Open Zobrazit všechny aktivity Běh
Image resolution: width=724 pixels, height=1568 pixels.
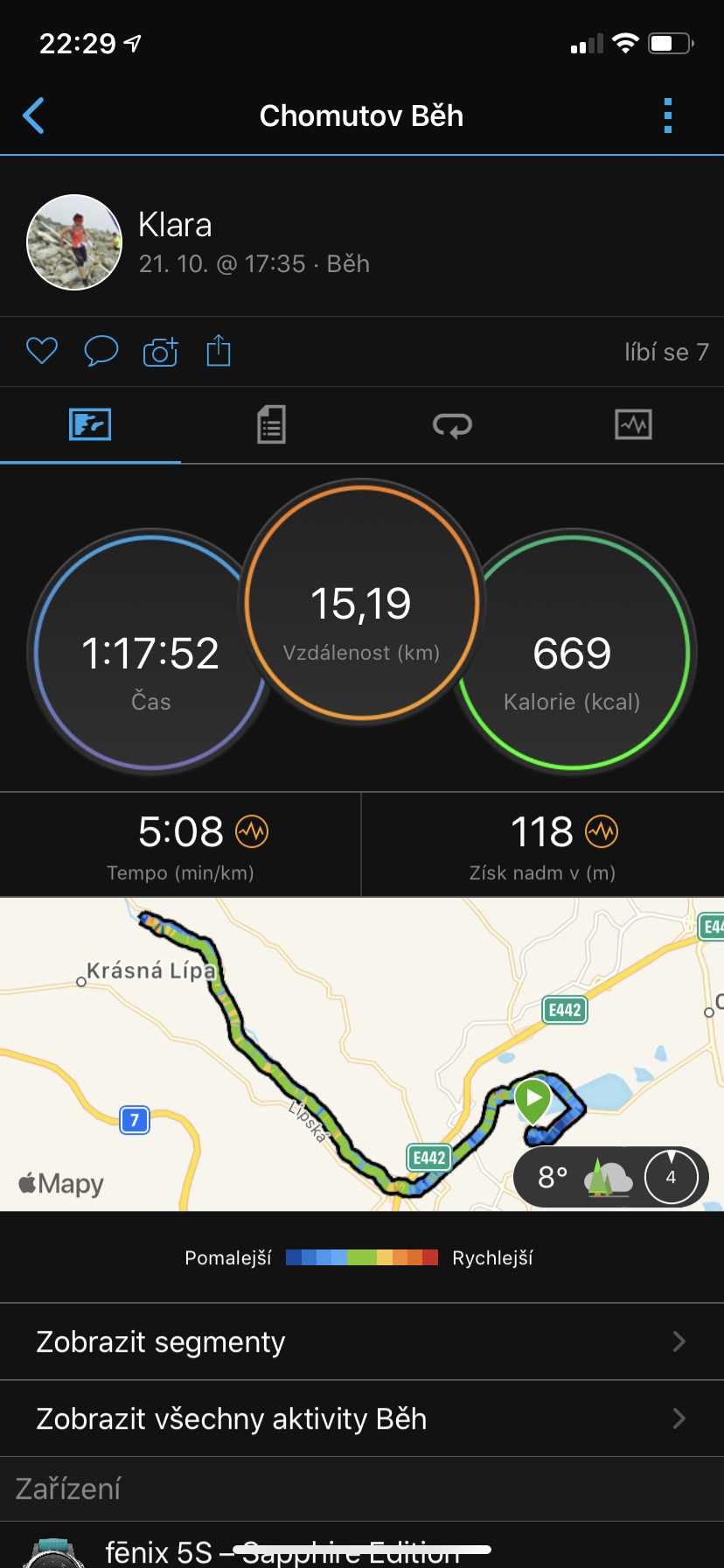[x=362, y=1418]
